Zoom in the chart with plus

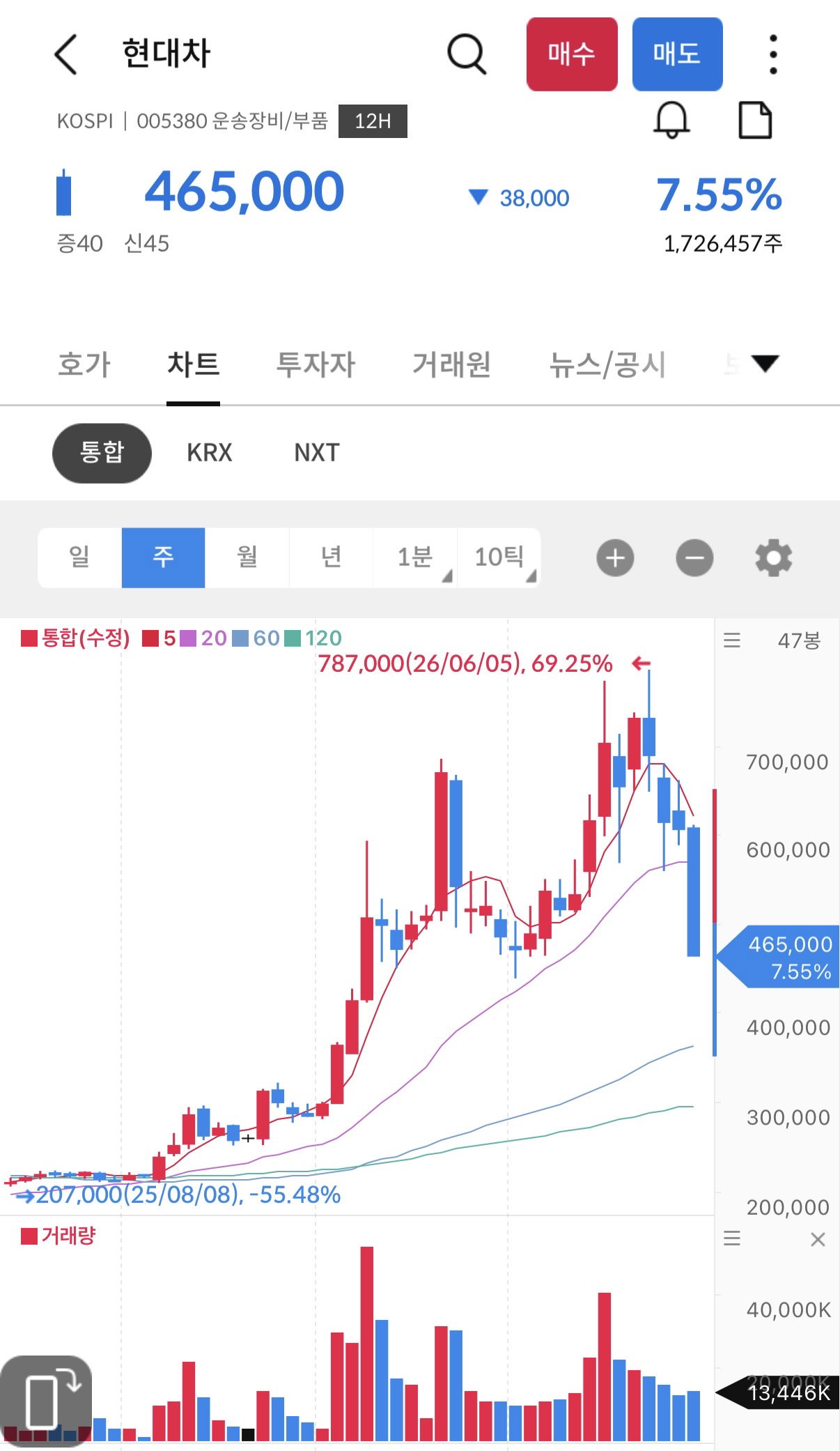pos(615,558)
